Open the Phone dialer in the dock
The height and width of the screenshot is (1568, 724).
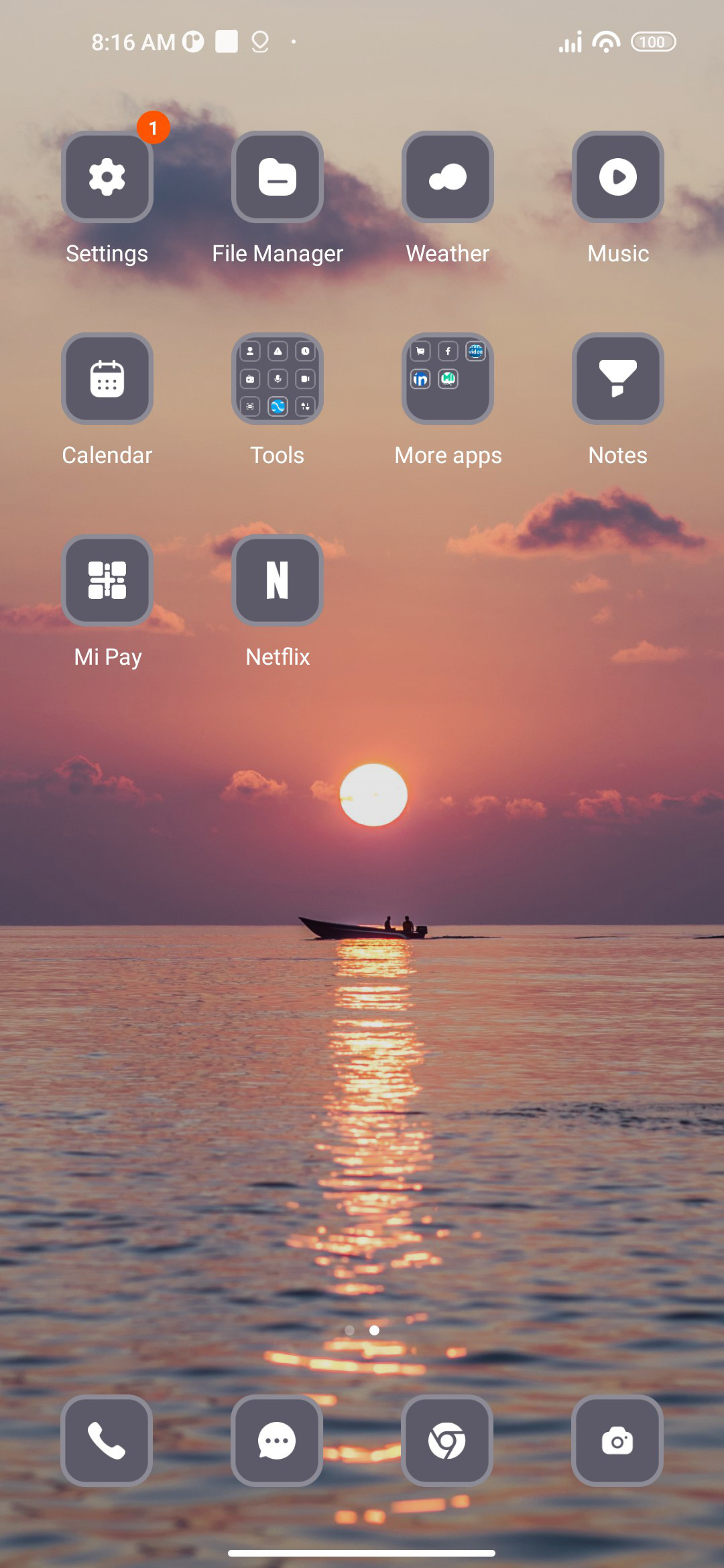tap(107, 1441)
